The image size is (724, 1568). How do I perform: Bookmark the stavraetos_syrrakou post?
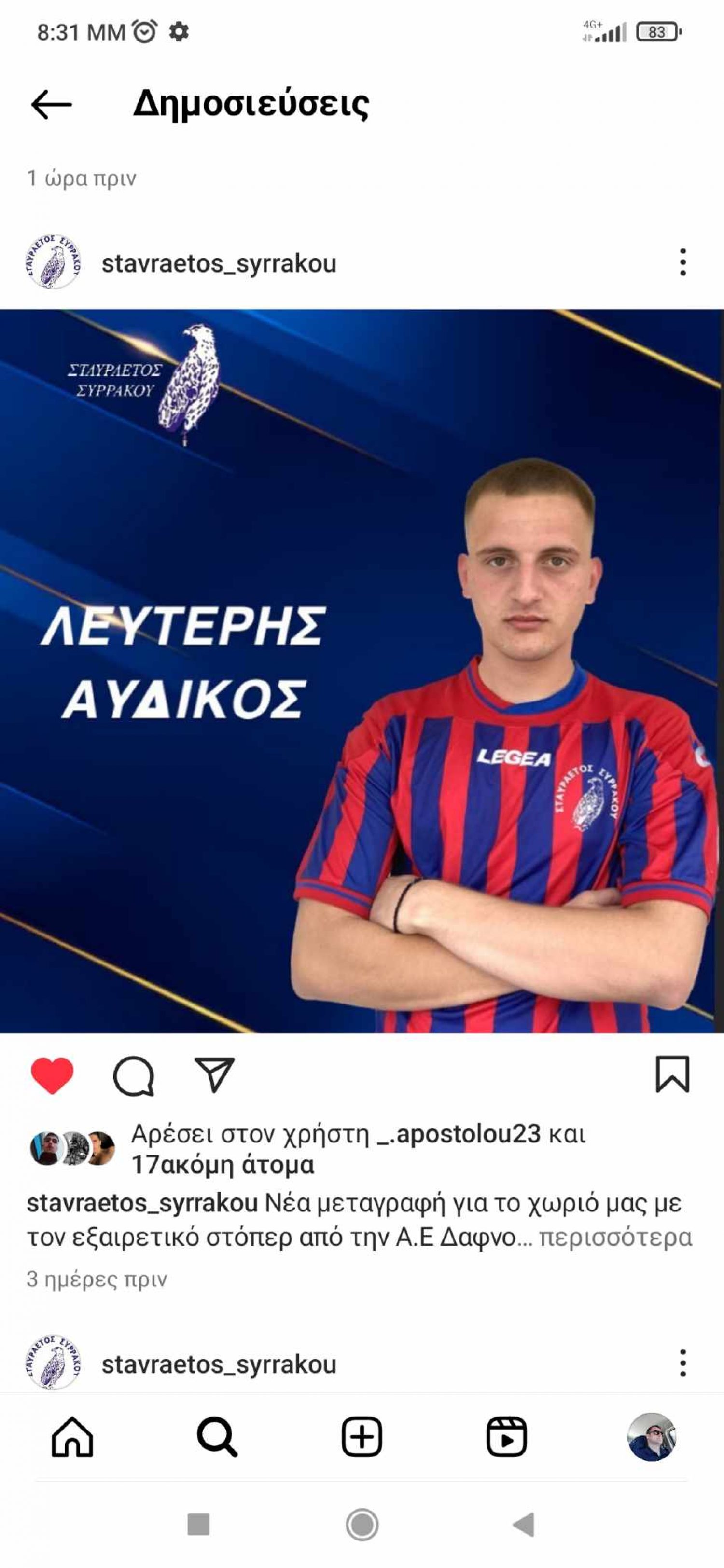[x=672, y=1074]
